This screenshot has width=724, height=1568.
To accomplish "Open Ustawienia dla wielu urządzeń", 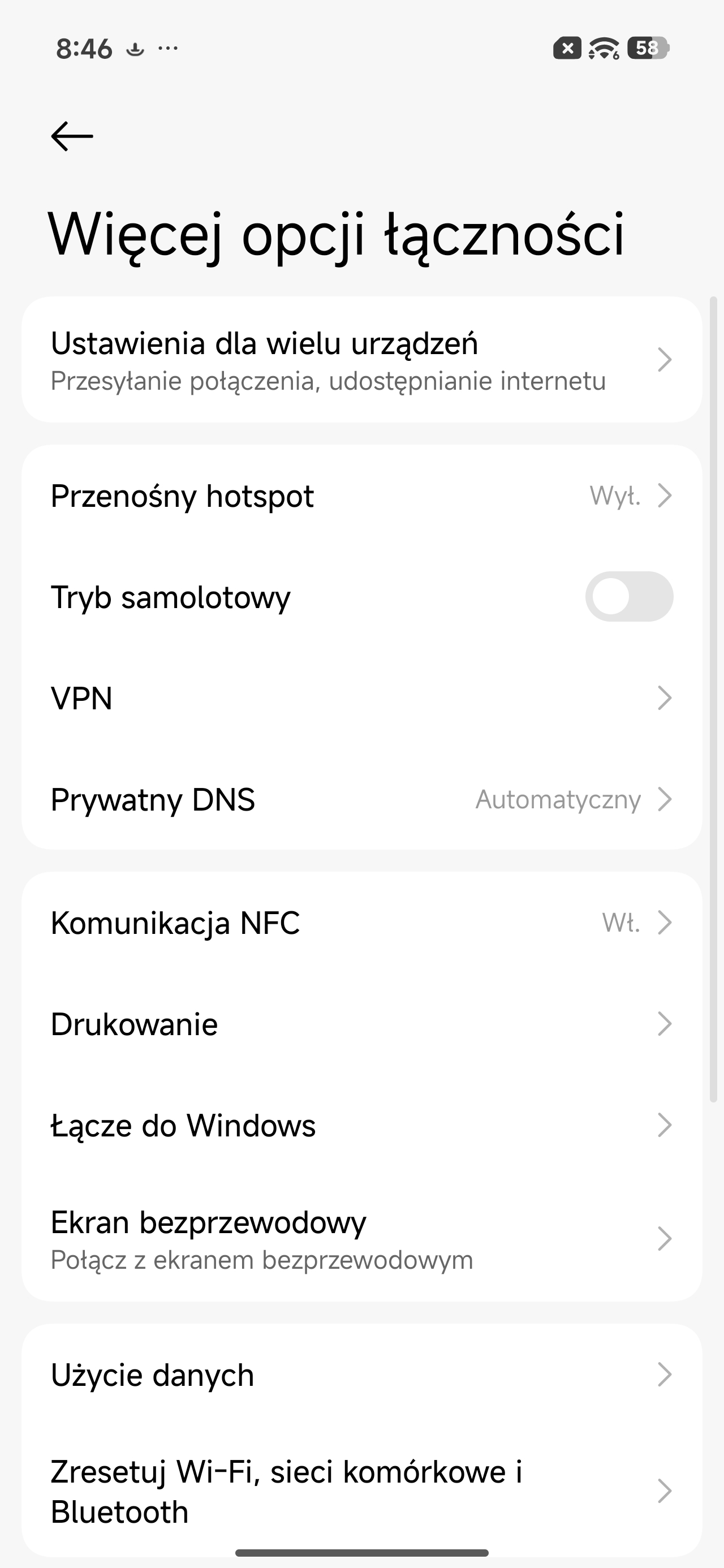I will 361,360.
